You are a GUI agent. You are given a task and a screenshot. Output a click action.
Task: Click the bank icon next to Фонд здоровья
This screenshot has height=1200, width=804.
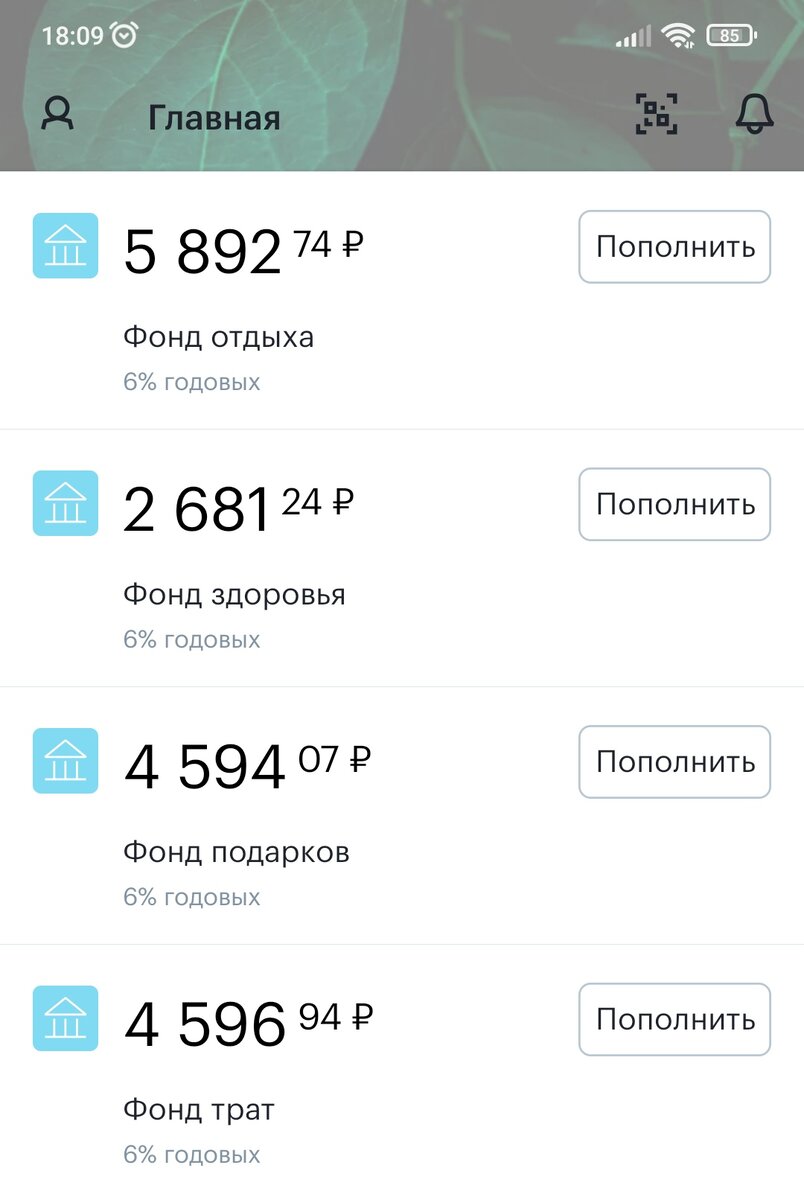[x=65, y=504]
